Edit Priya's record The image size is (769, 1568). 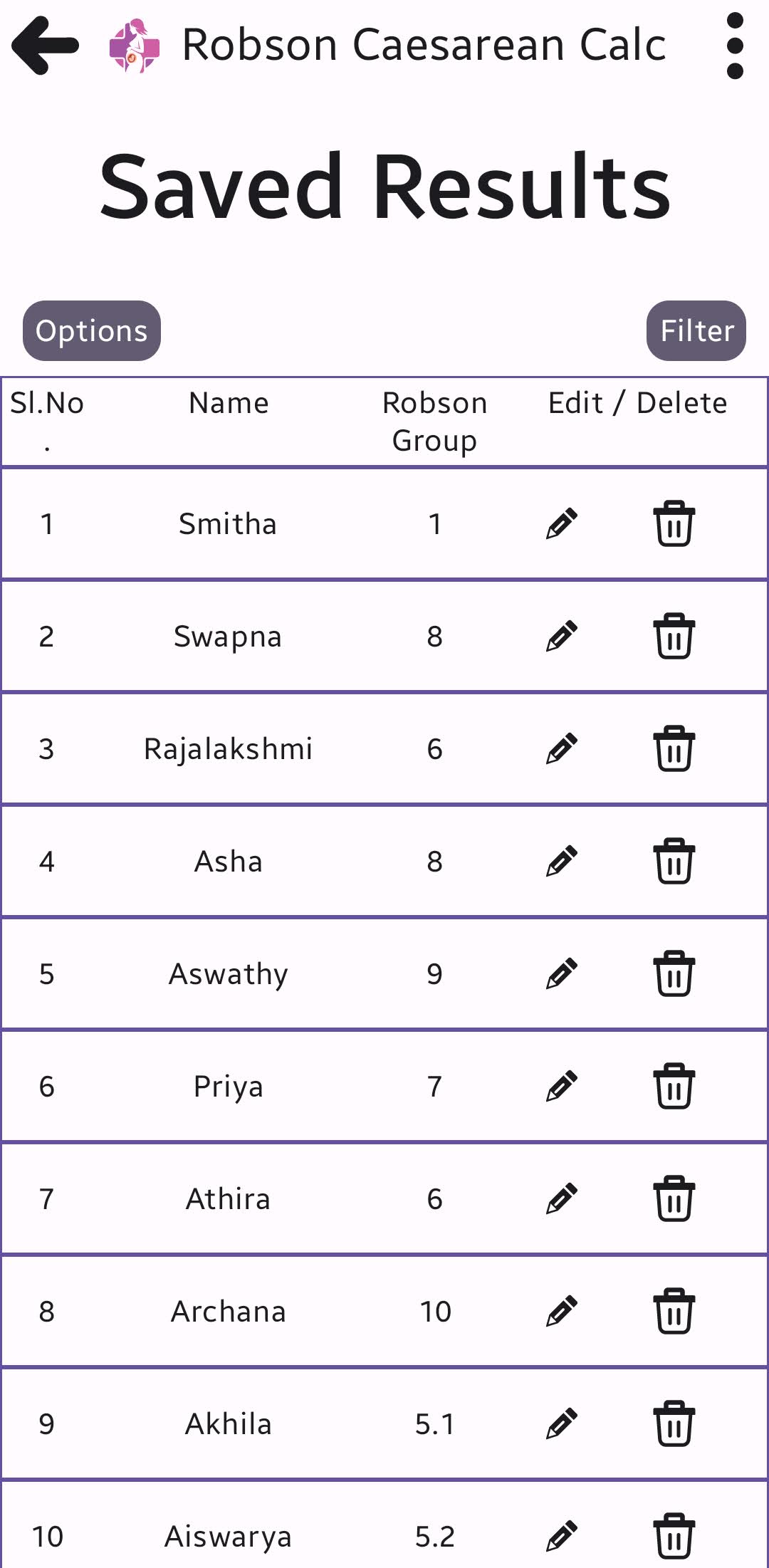point(562,1086)
